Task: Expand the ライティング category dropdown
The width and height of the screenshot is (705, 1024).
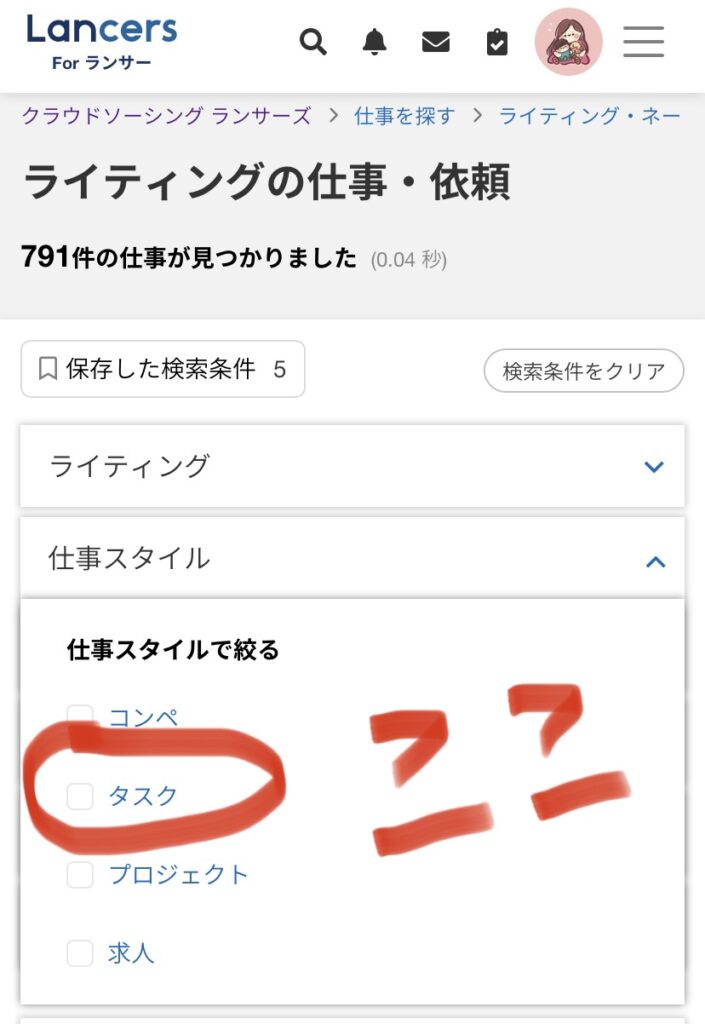Action: click(352, 466)
